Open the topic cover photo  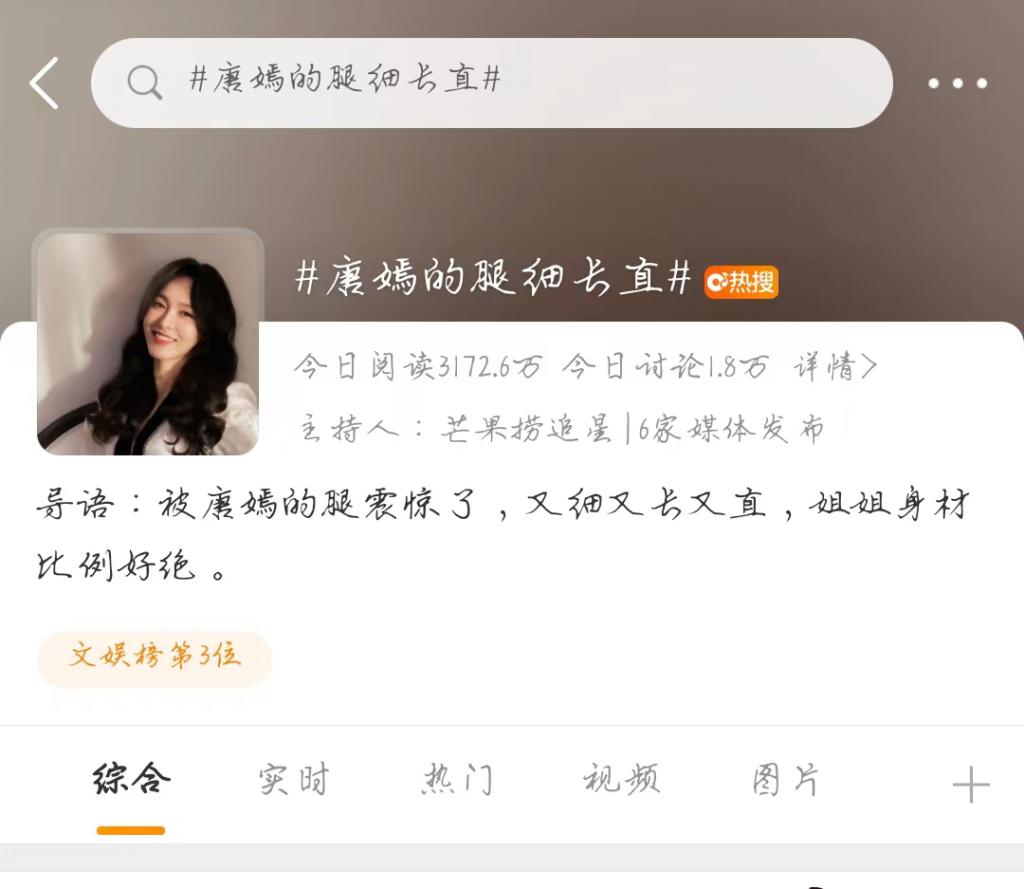coord(148,343)
